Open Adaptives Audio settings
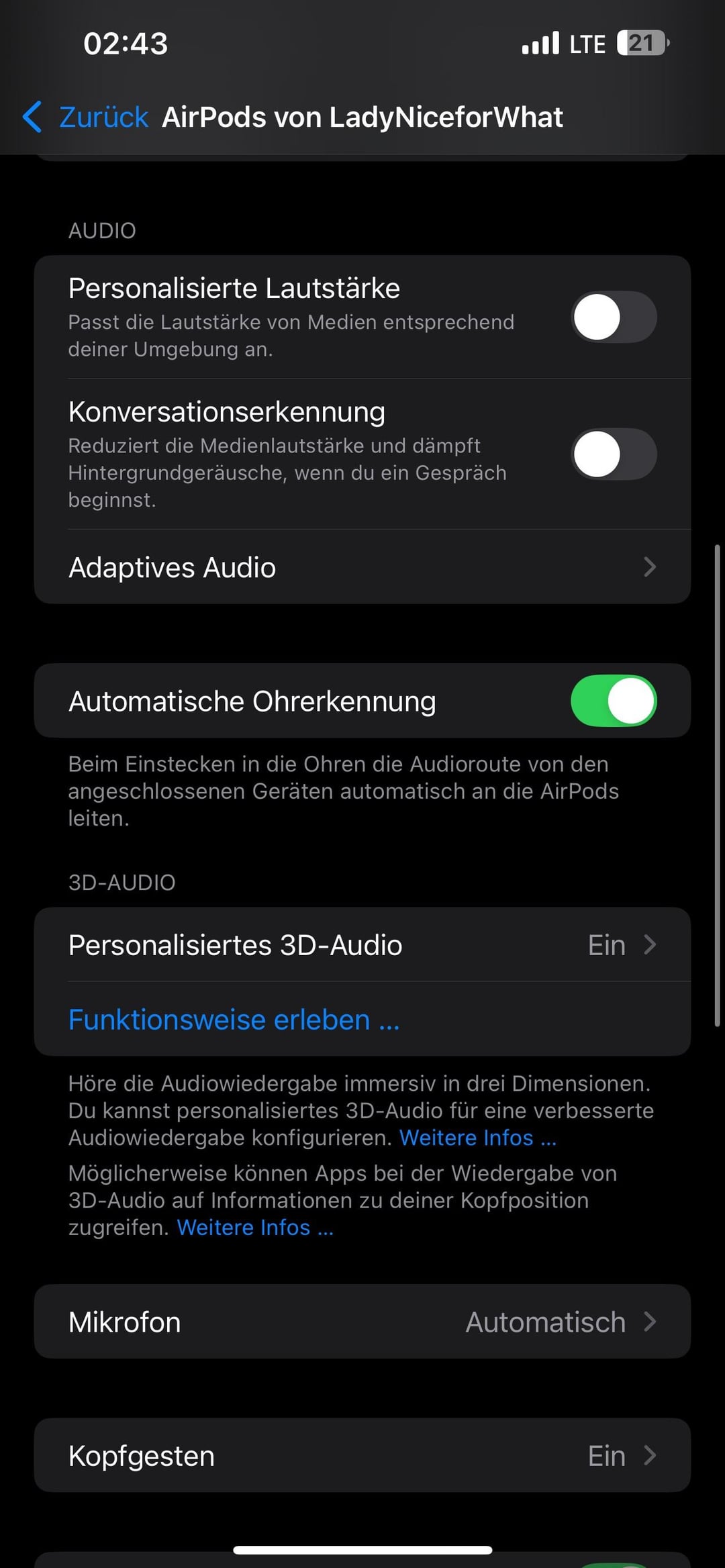The image size is (725, 1568). point(362,567)
